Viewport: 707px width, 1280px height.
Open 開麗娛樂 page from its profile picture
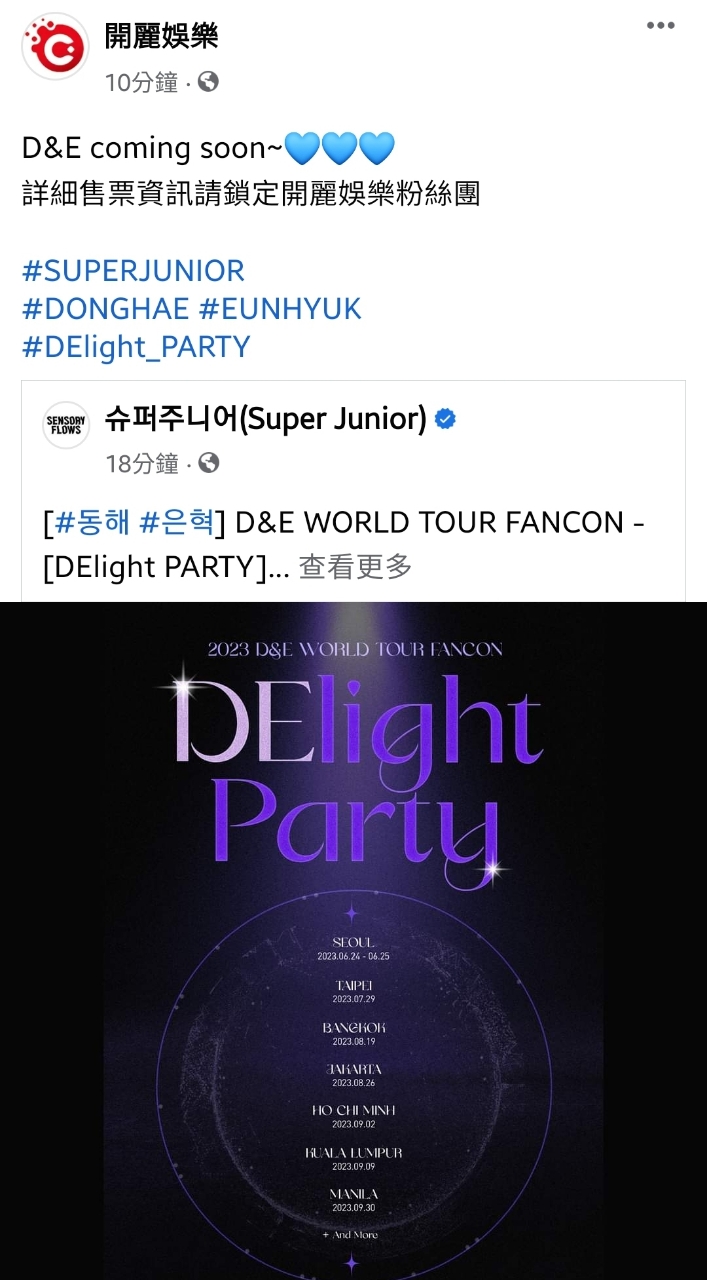(55, 46)
